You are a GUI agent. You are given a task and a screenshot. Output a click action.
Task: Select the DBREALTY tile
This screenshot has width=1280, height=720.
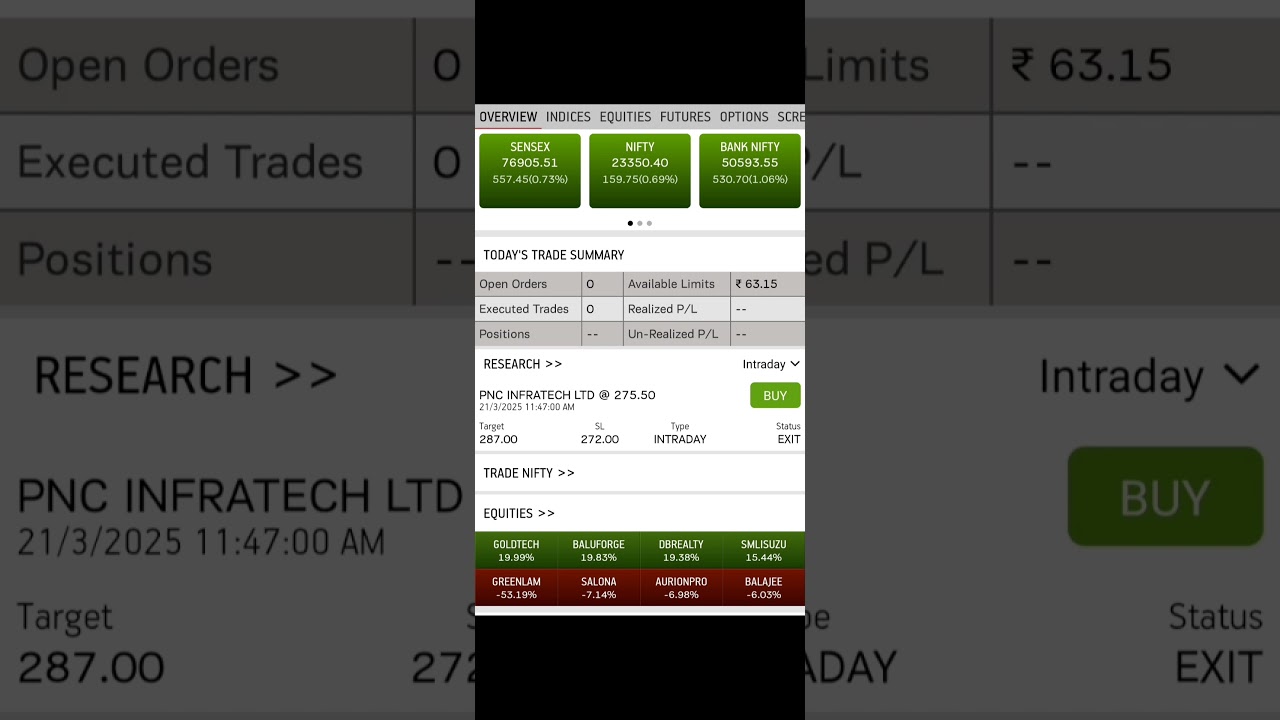pos(681,550)
